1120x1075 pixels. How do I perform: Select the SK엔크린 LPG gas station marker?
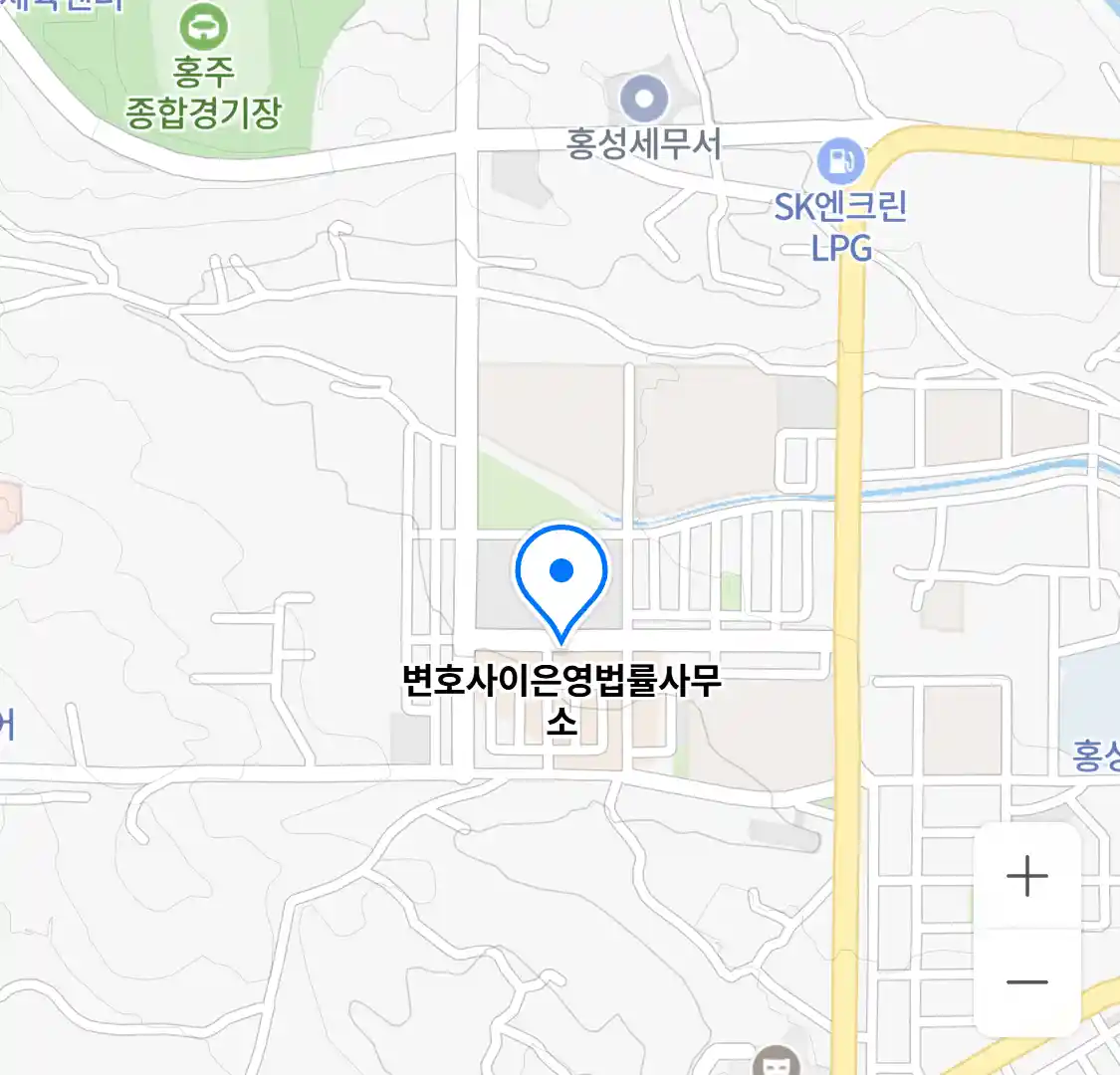point(840,160)
